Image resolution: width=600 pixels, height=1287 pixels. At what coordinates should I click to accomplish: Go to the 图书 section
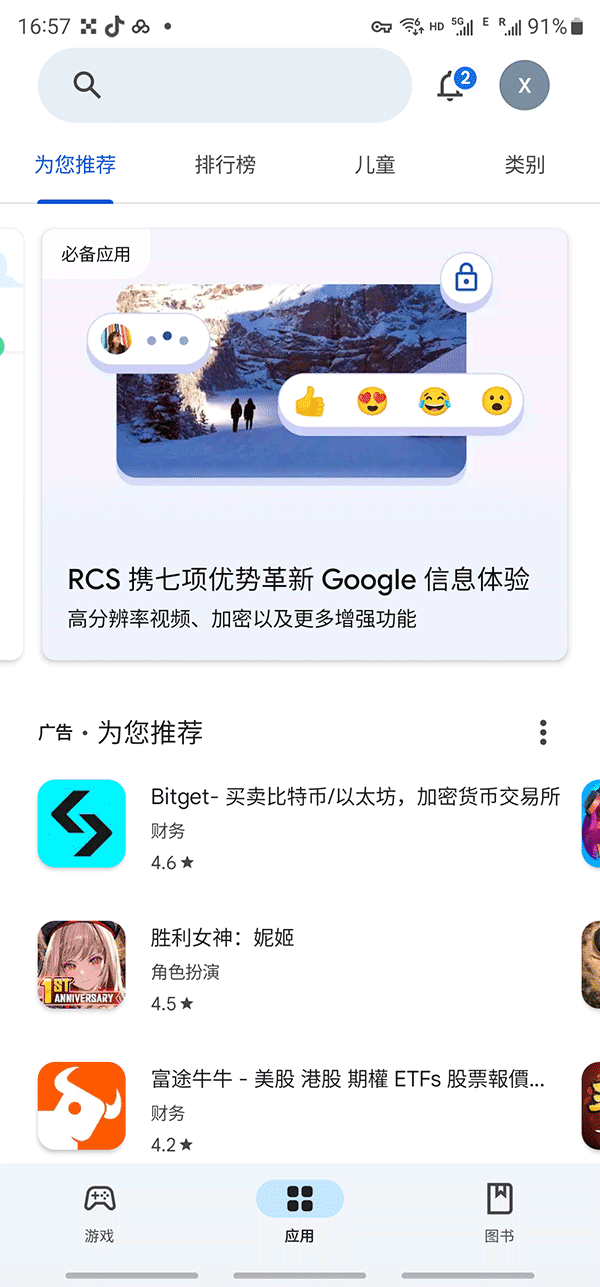coord(499,1212)
